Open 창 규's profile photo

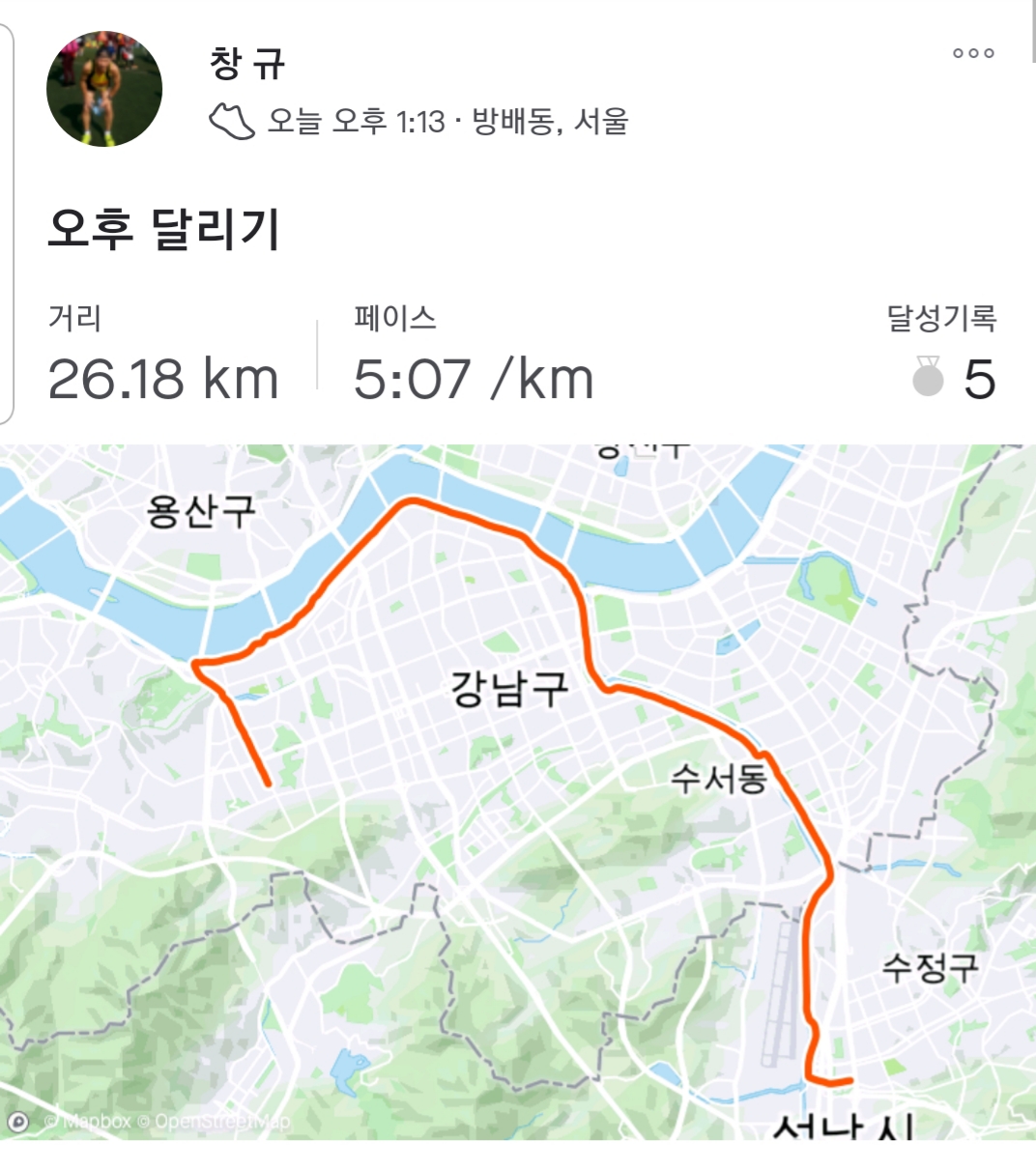pyautogui.click(x=104, y=89)
